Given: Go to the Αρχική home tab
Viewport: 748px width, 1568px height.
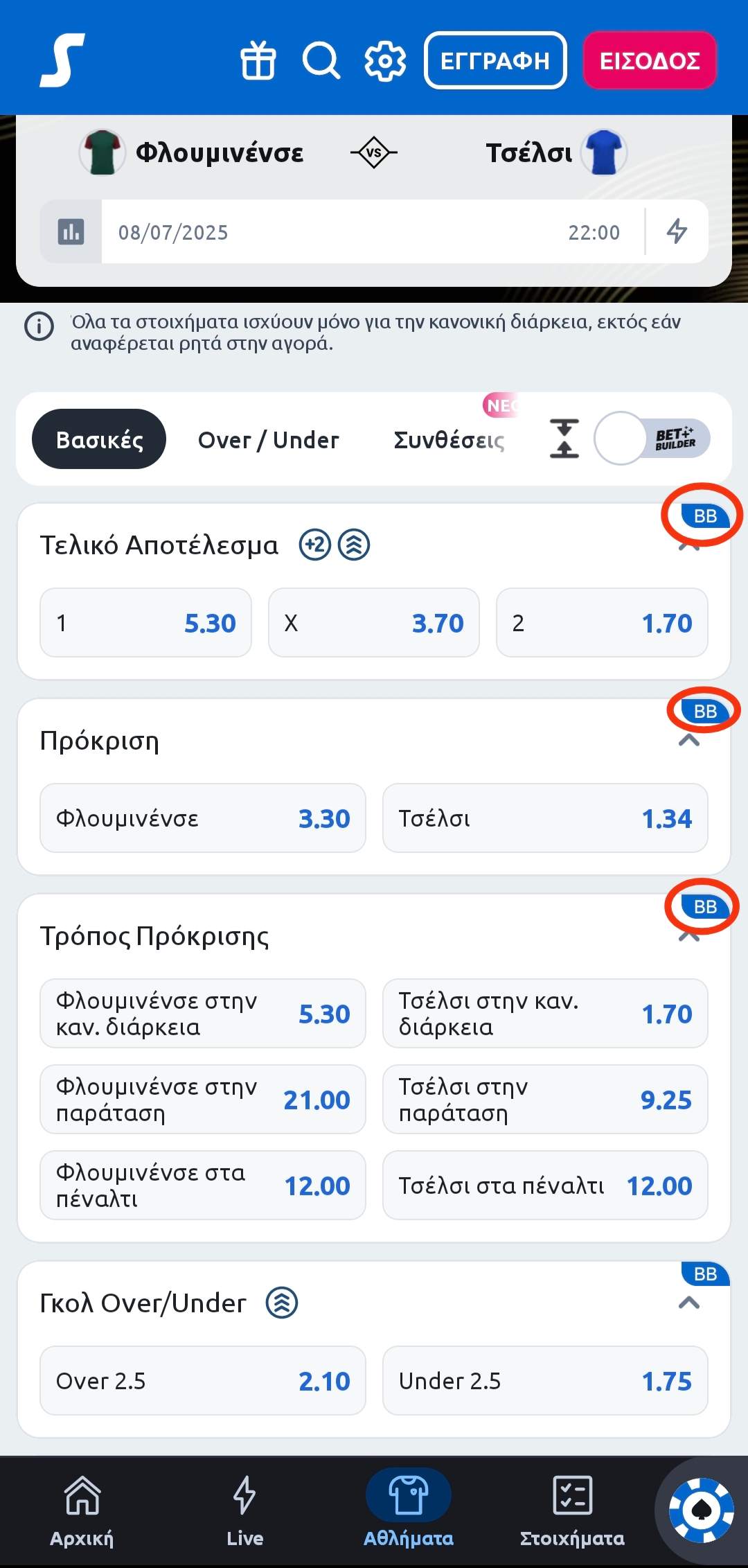Looking at the screenshot, I should click(82, 1512).
